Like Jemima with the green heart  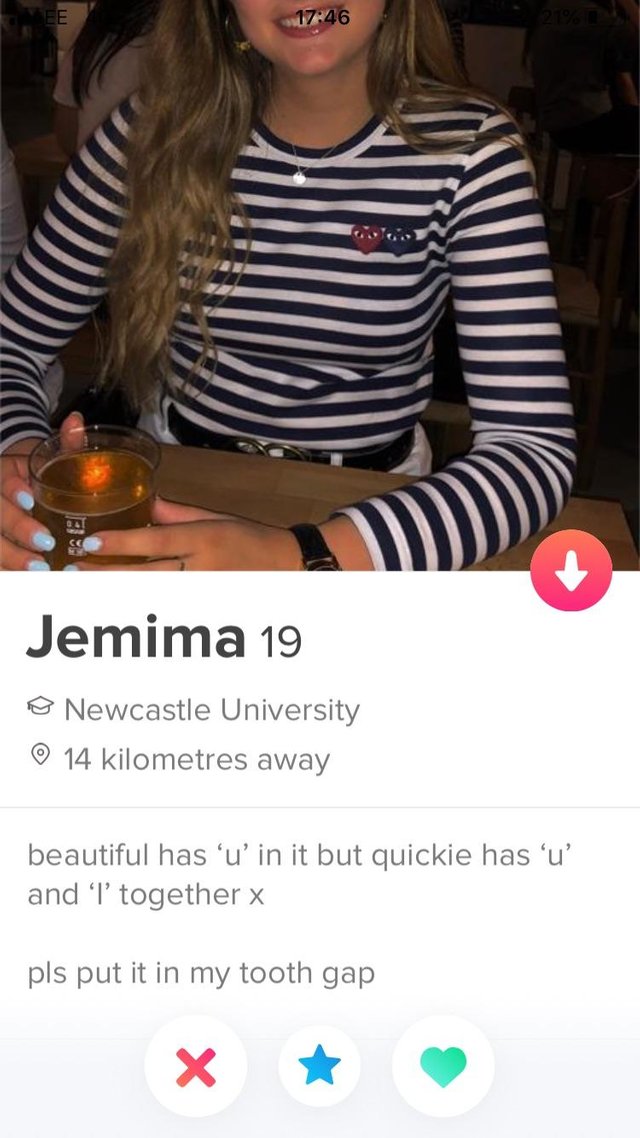[x=443, y=1066]
